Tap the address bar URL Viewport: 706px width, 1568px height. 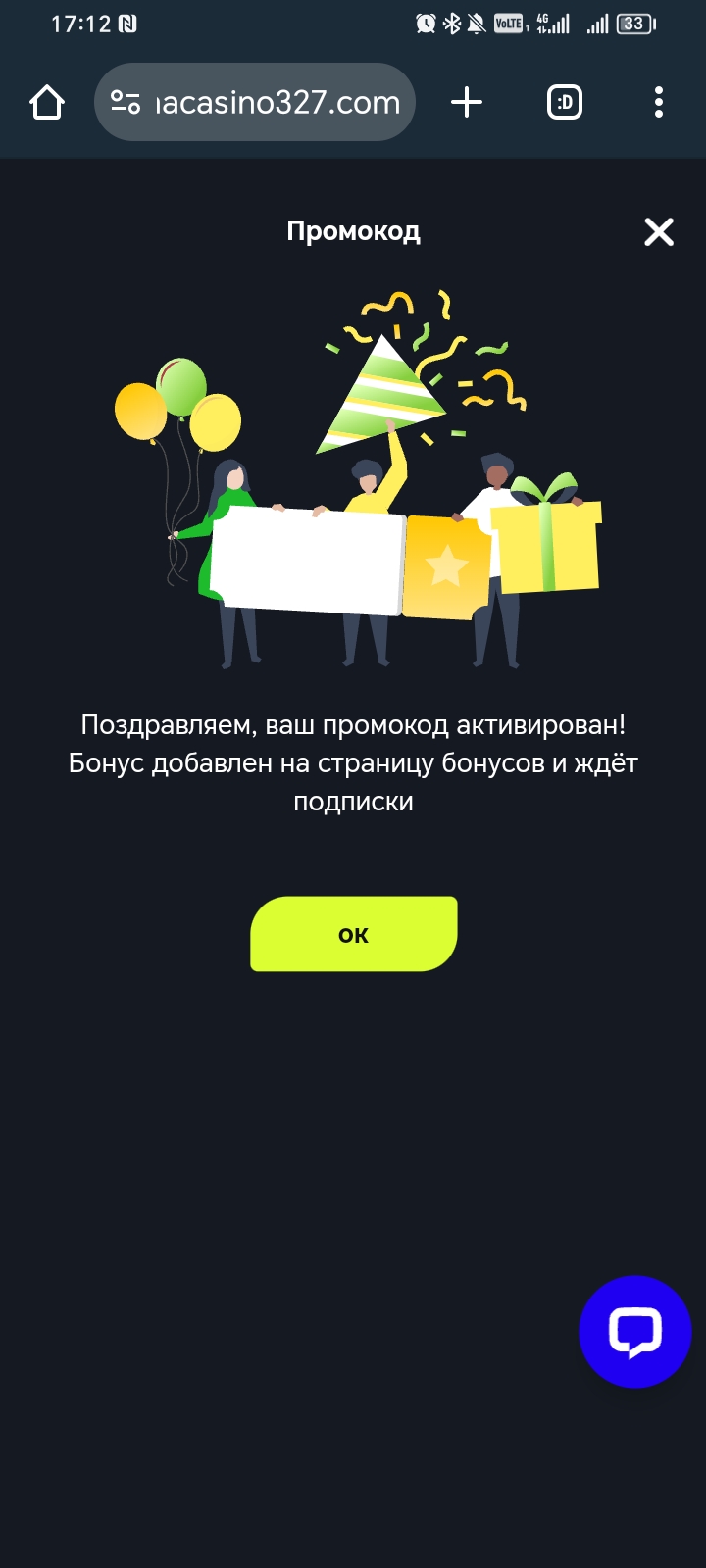[x=278, y=103]
